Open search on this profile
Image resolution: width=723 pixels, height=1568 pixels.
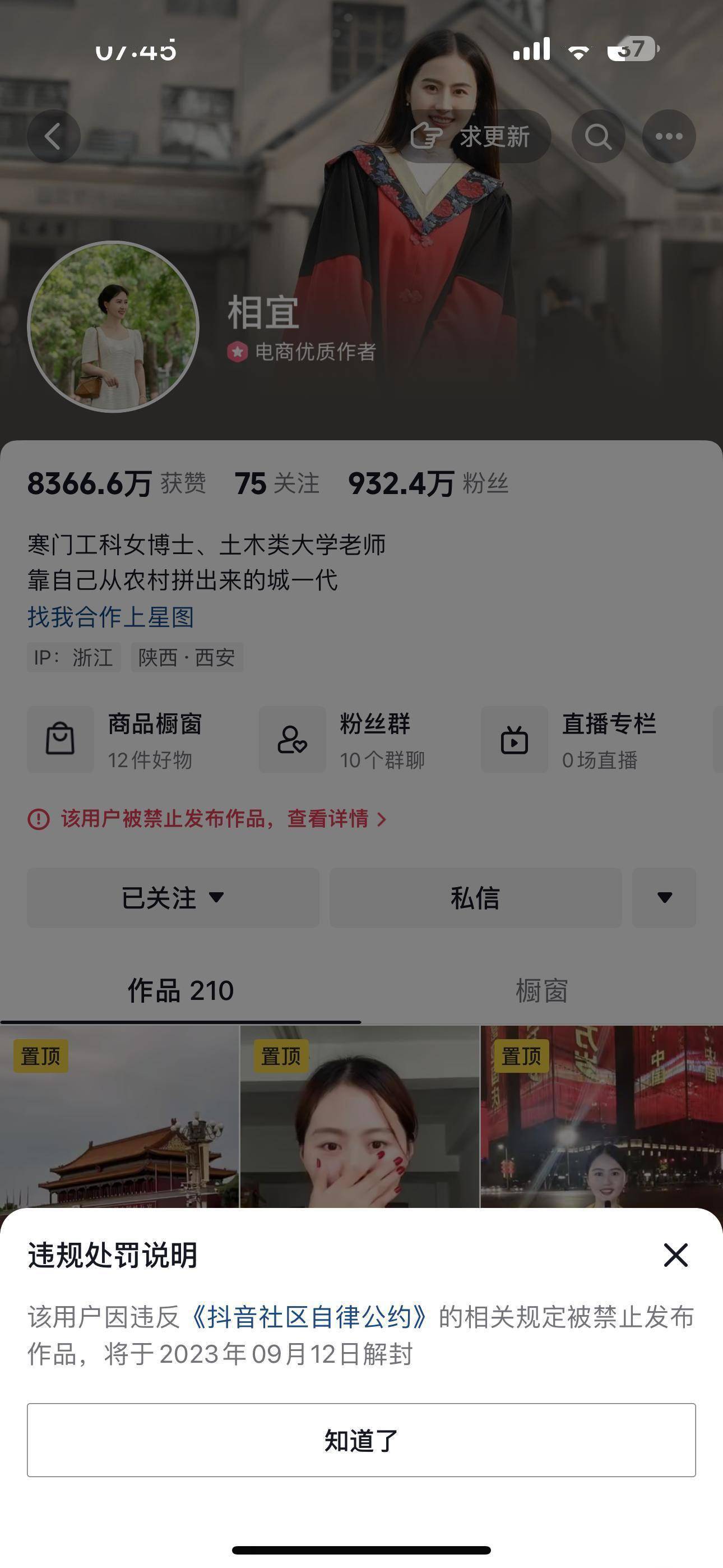pyautogui.click(x=598, y=136)
